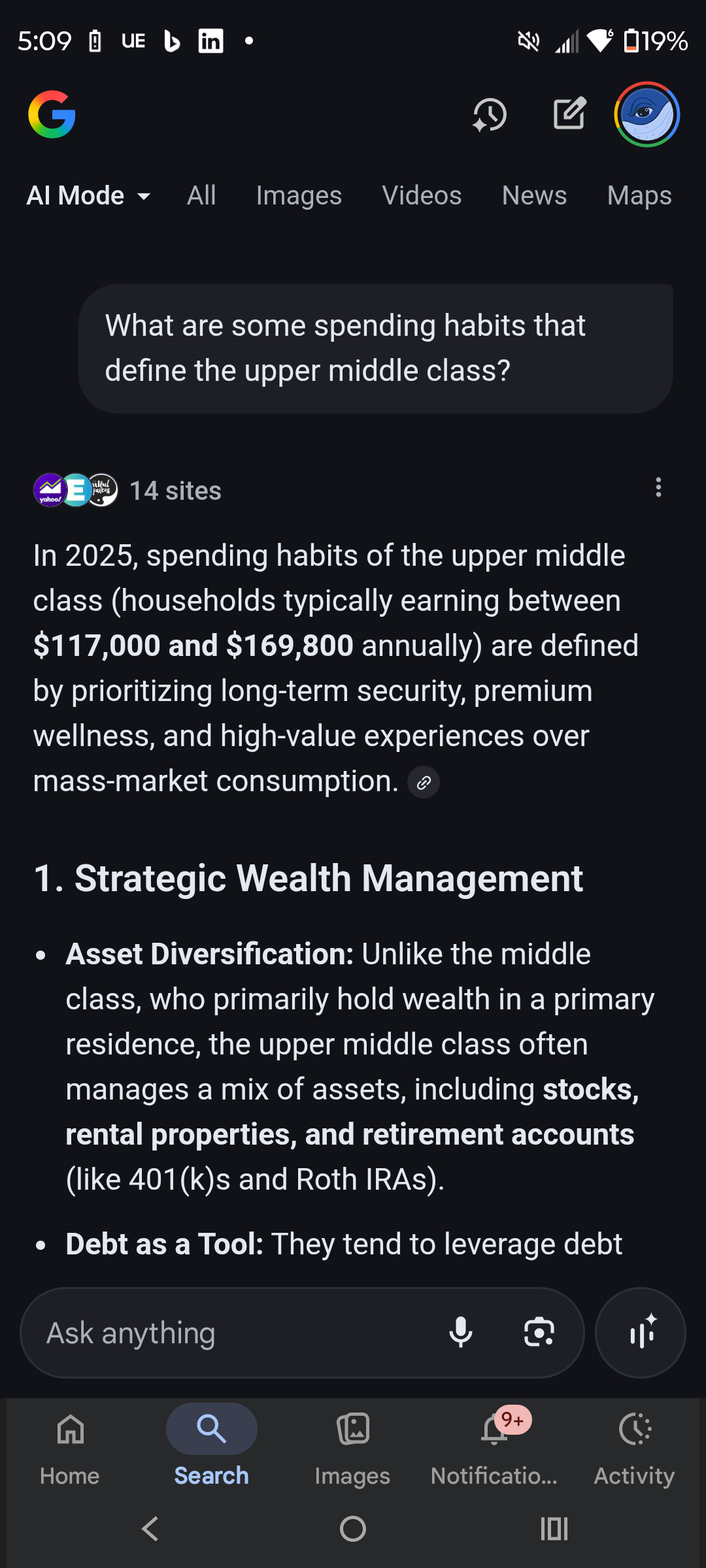The image size is (706, 1568).
Task: Open the three-dot overflow menu
Action: 658,488
